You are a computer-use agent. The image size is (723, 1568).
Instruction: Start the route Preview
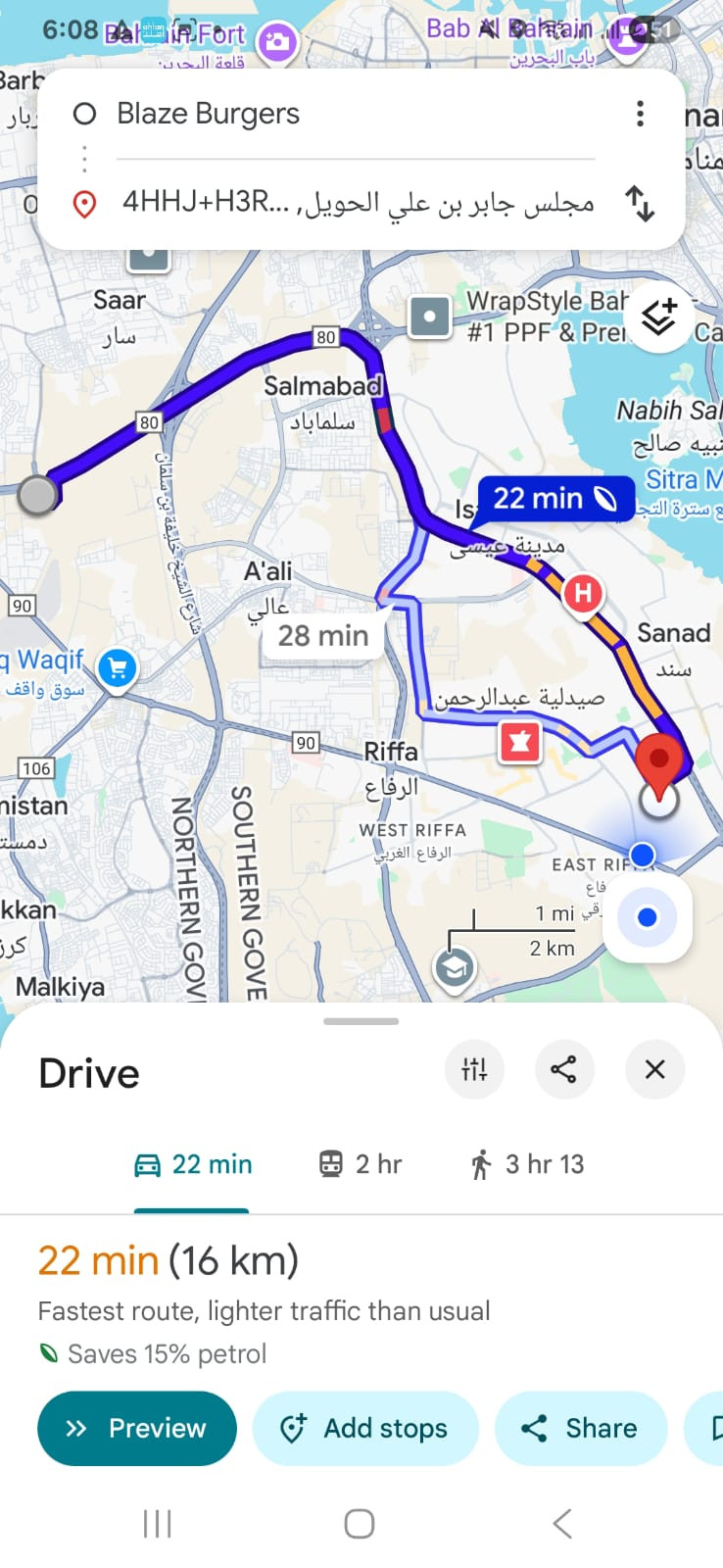pyautogui.click(x=137, y=1428)
